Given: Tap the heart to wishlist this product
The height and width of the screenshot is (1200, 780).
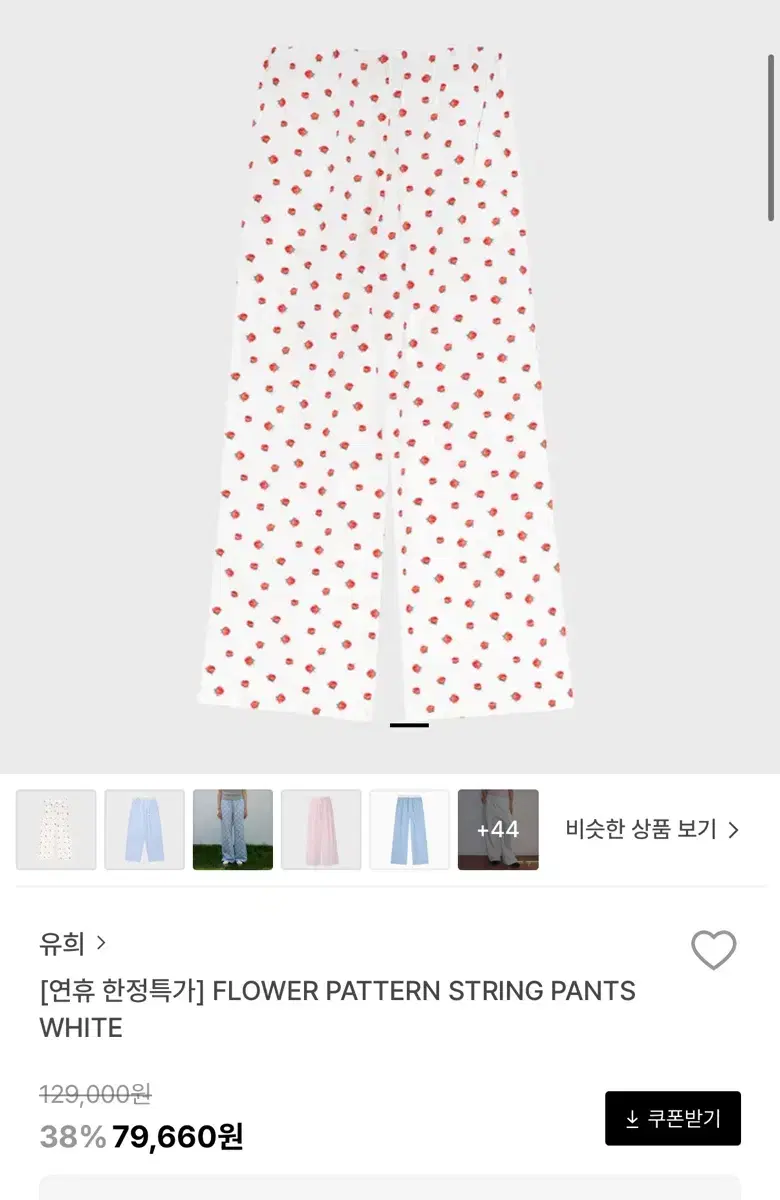Looking at the screenshot, I should (x=714, y=950).
